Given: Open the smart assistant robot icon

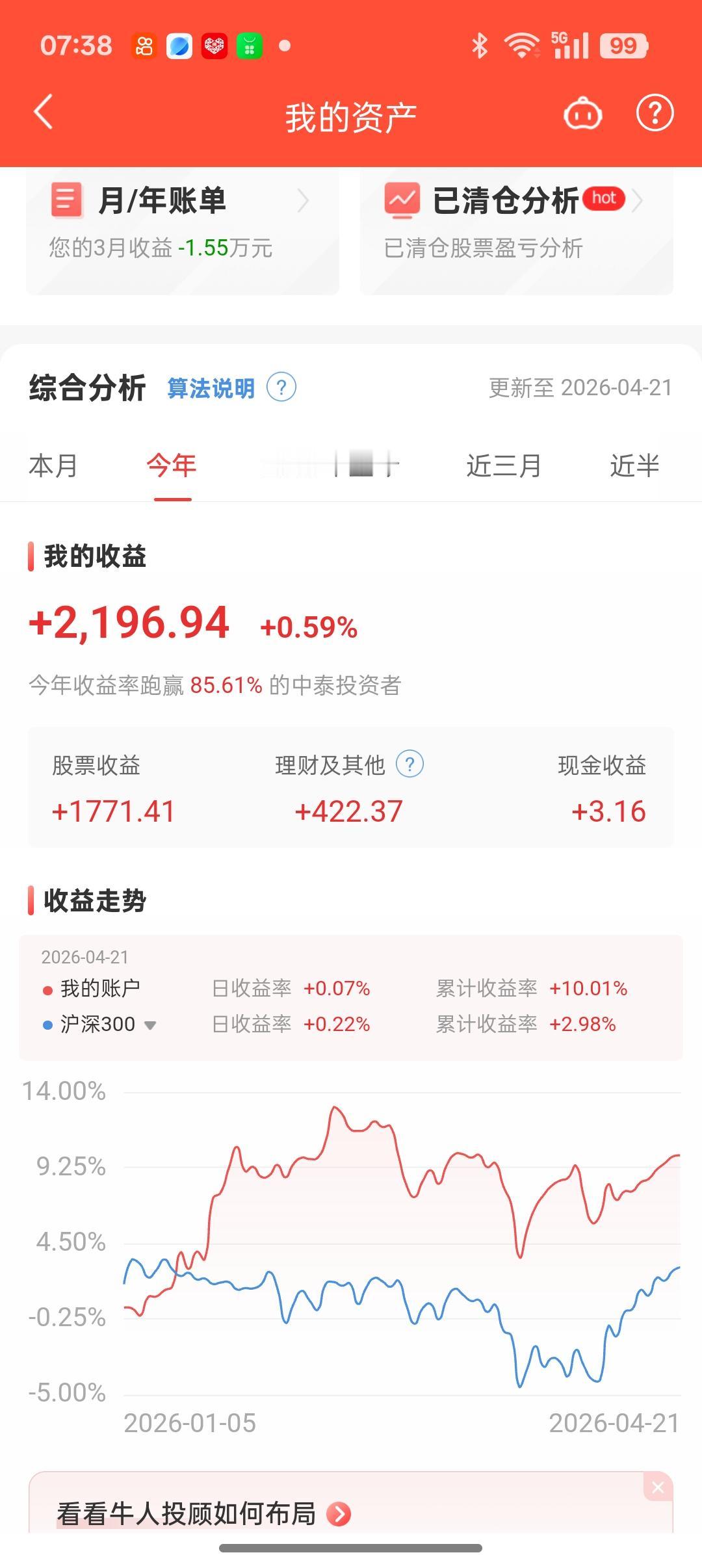Looking at the screenshot, I should 580,113.
